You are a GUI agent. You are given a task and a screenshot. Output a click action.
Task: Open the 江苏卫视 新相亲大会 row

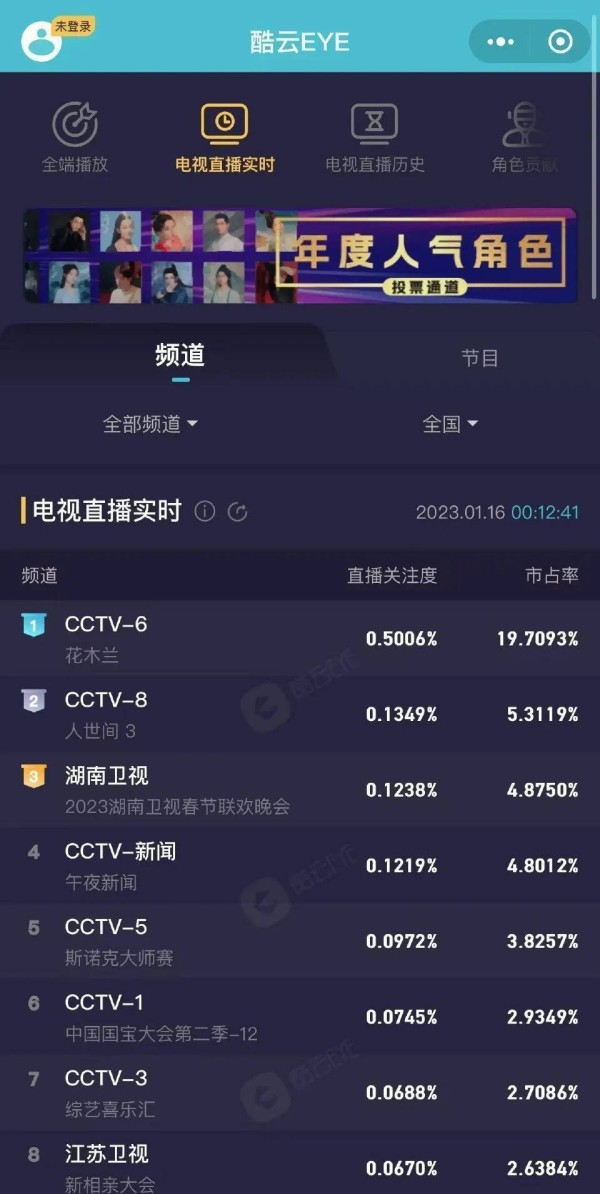(x=300, y=1163)
